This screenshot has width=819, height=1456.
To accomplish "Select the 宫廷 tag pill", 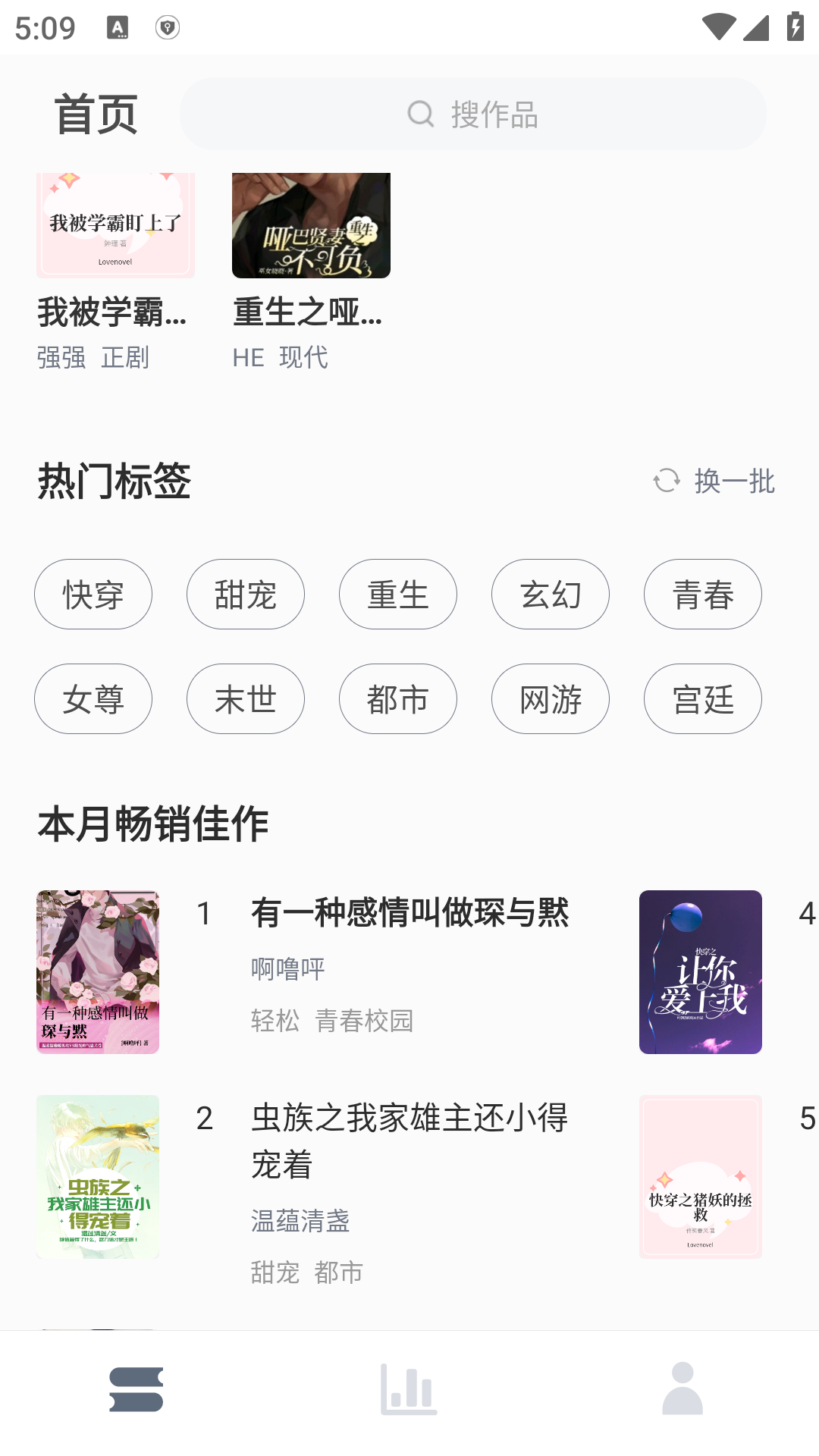I will click(x=702, y=698).
